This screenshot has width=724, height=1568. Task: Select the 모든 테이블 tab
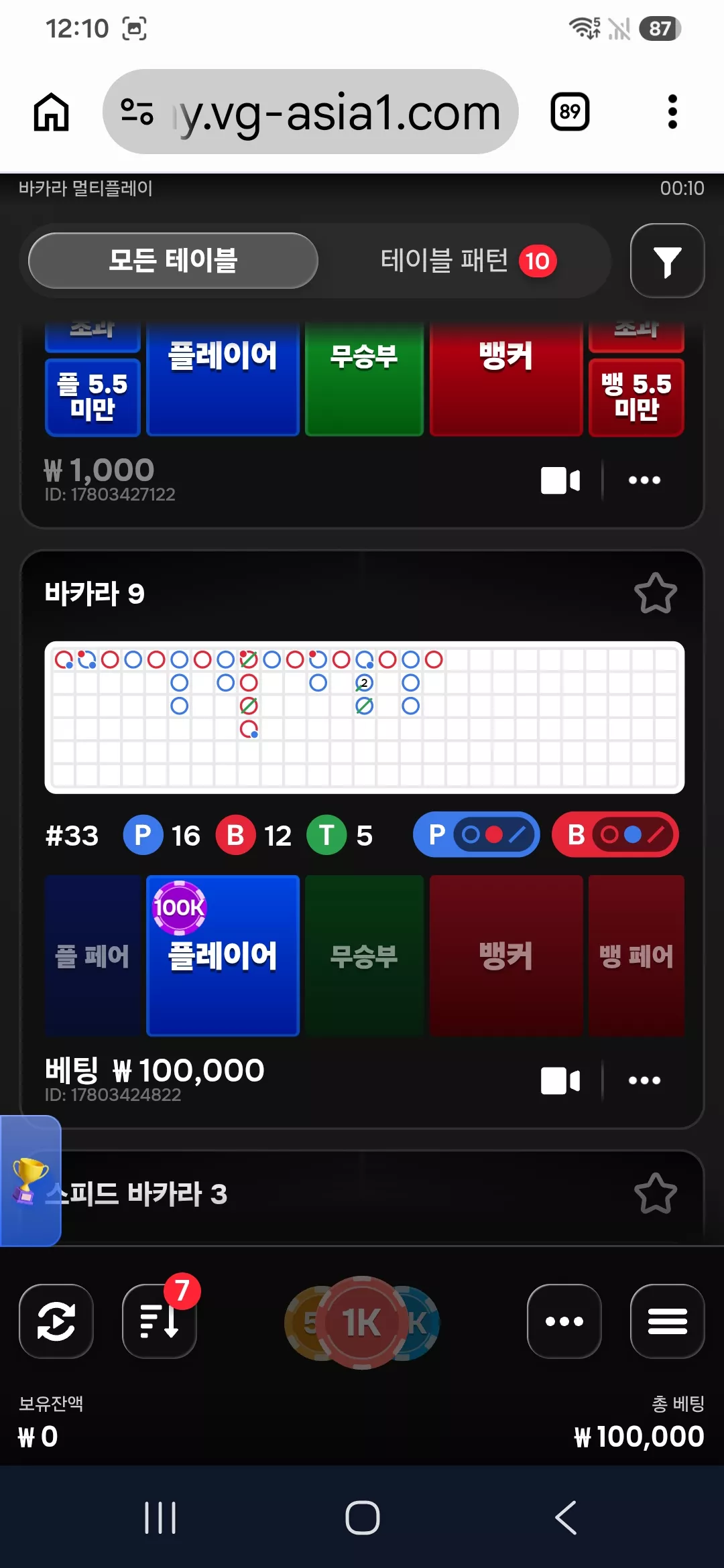pyautogui.click(x=173, y=261)
